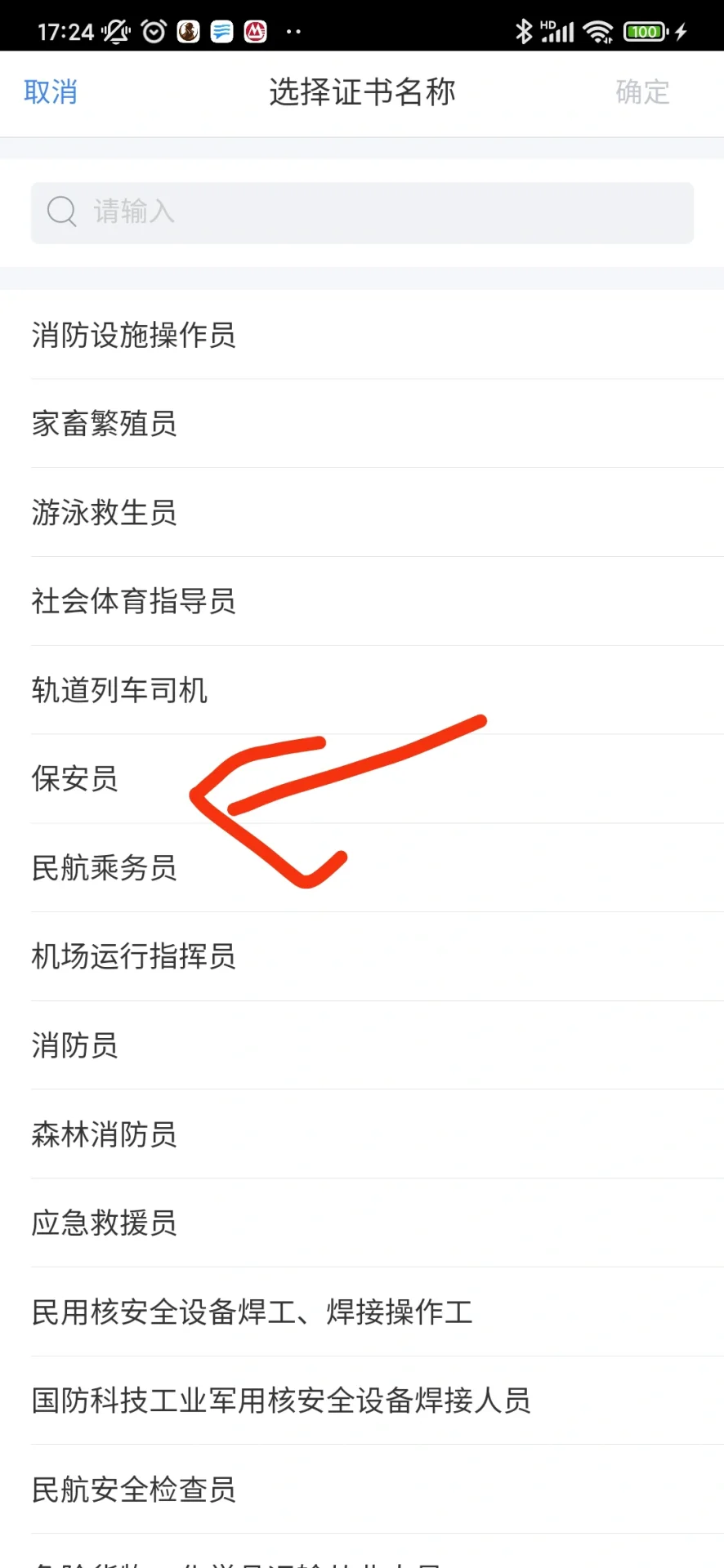Select the 消防员 row
Viewport: 724px width, 1568px height.
(75, 1045)
